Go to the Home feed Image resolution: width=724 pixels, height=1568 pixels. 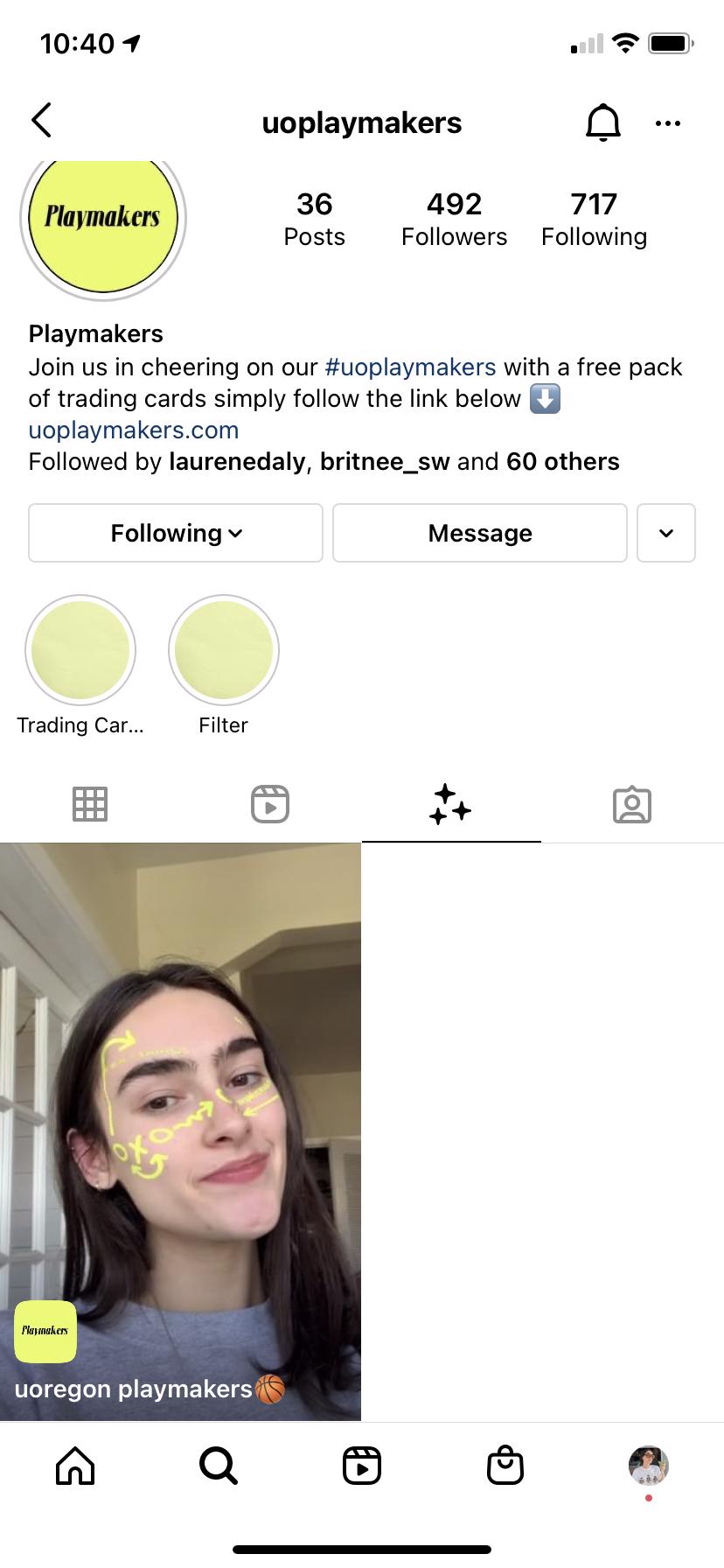point(75,1464)
